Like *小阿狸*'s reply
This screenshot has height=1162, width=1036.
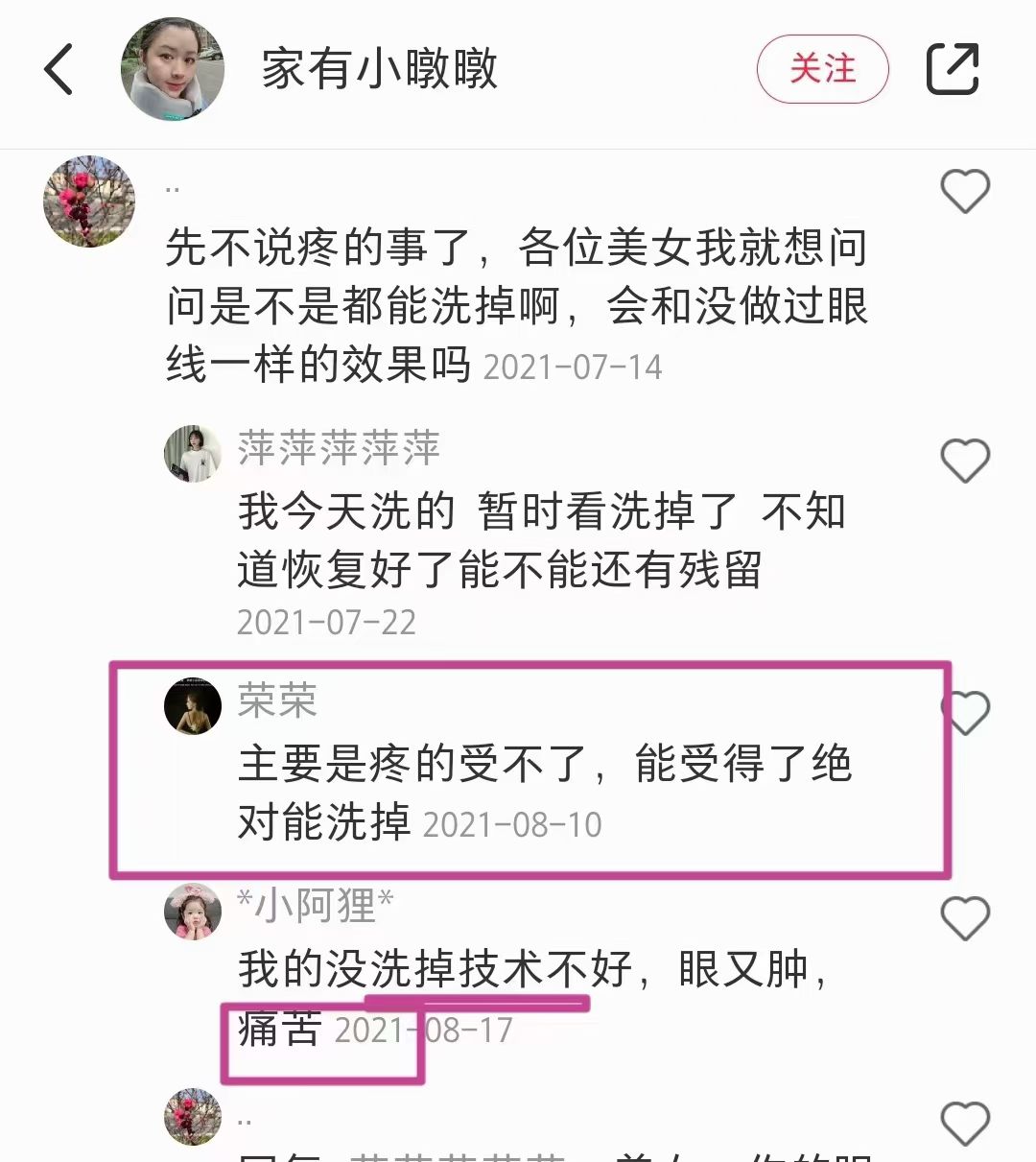point(964,918)
